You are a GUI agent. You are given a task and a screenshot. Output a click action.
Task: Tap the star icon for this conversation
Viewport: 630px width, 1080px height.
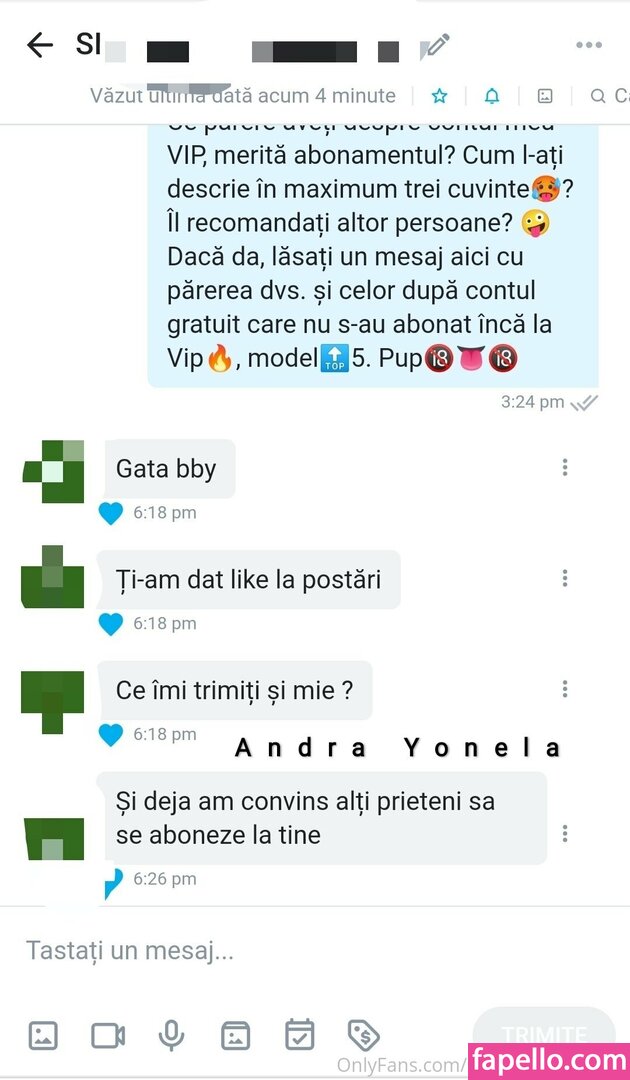(x=439, y=96)
